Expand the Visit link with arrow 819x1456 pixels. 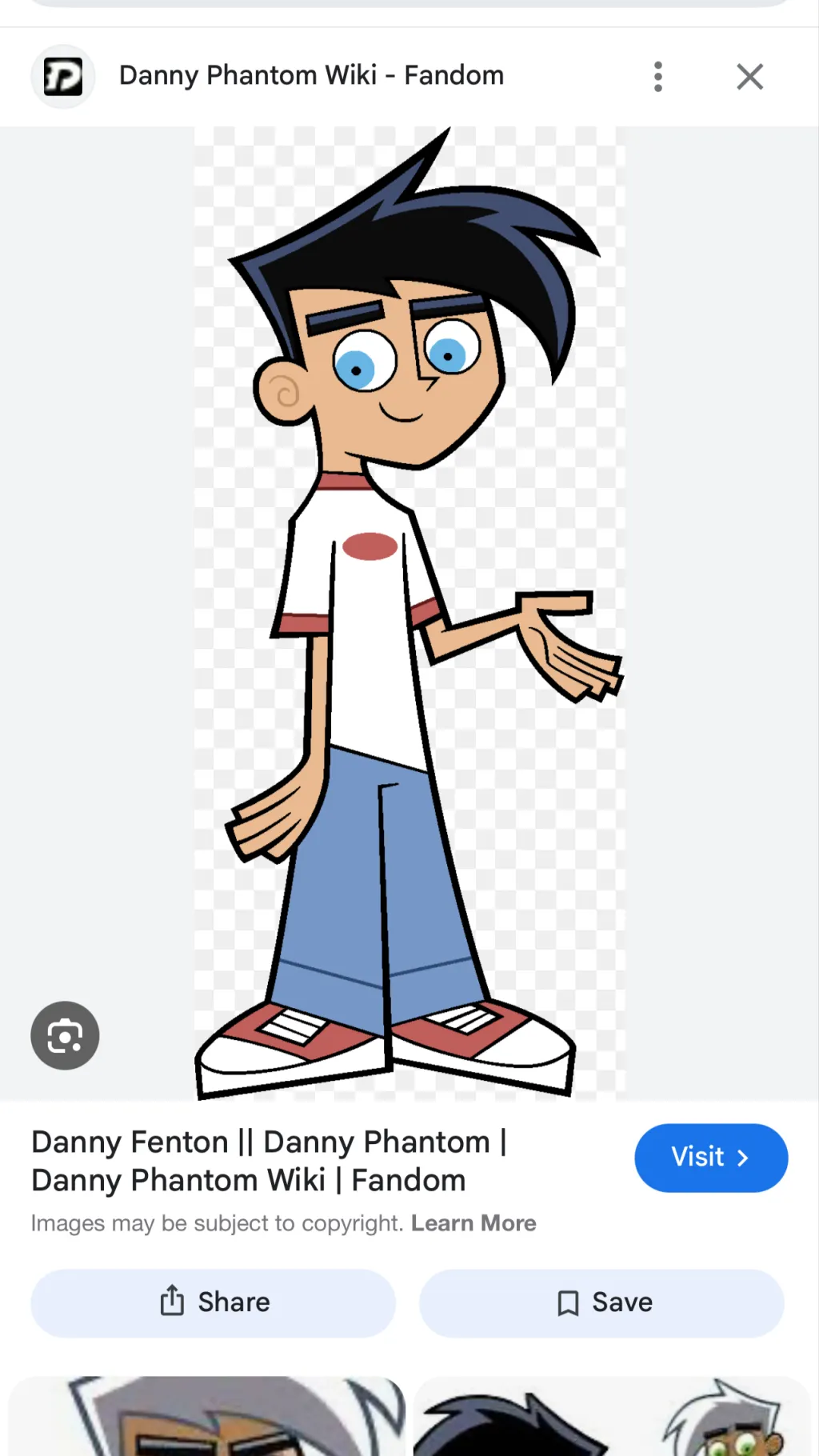point(710,1158)
